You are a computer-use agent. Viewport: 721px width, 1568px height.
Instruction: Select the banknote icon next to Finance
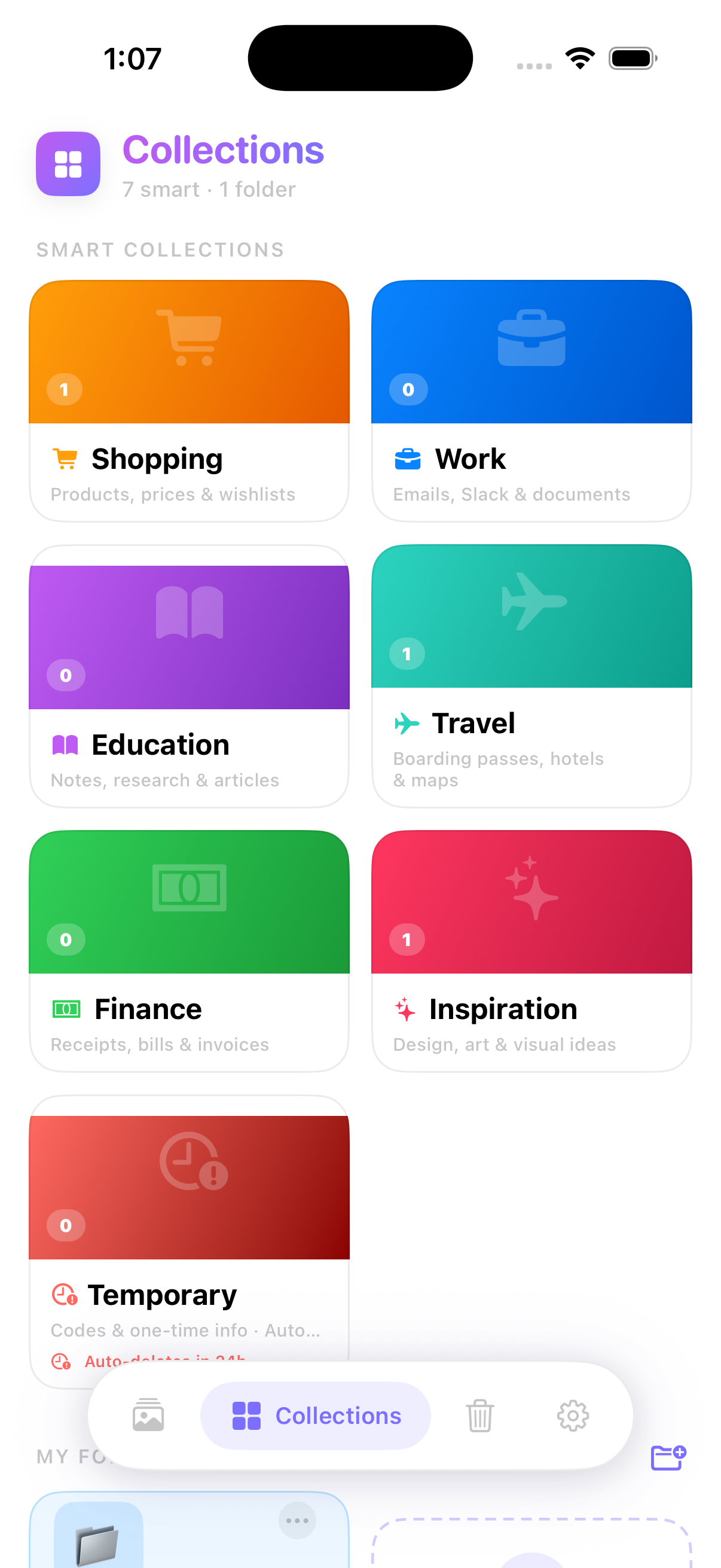[67, 1008]
